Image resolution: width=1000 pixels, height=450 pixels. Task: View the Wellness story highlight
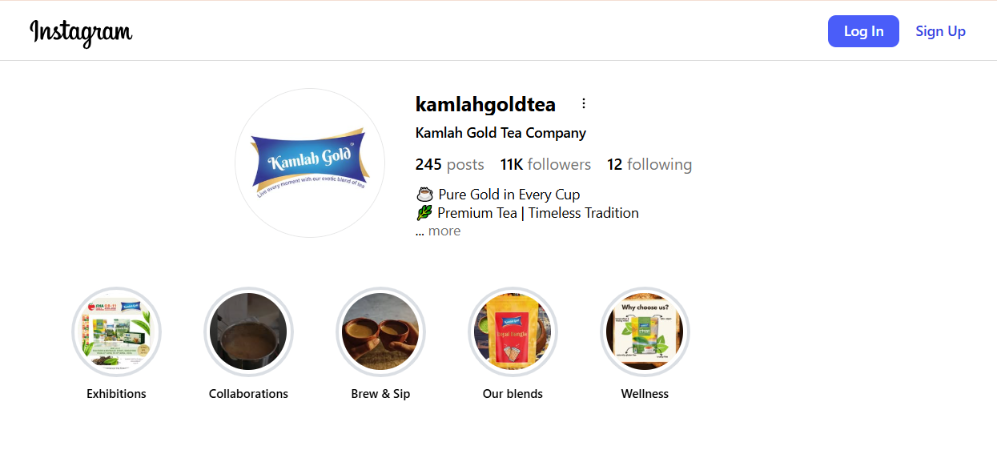click(644, 332)
